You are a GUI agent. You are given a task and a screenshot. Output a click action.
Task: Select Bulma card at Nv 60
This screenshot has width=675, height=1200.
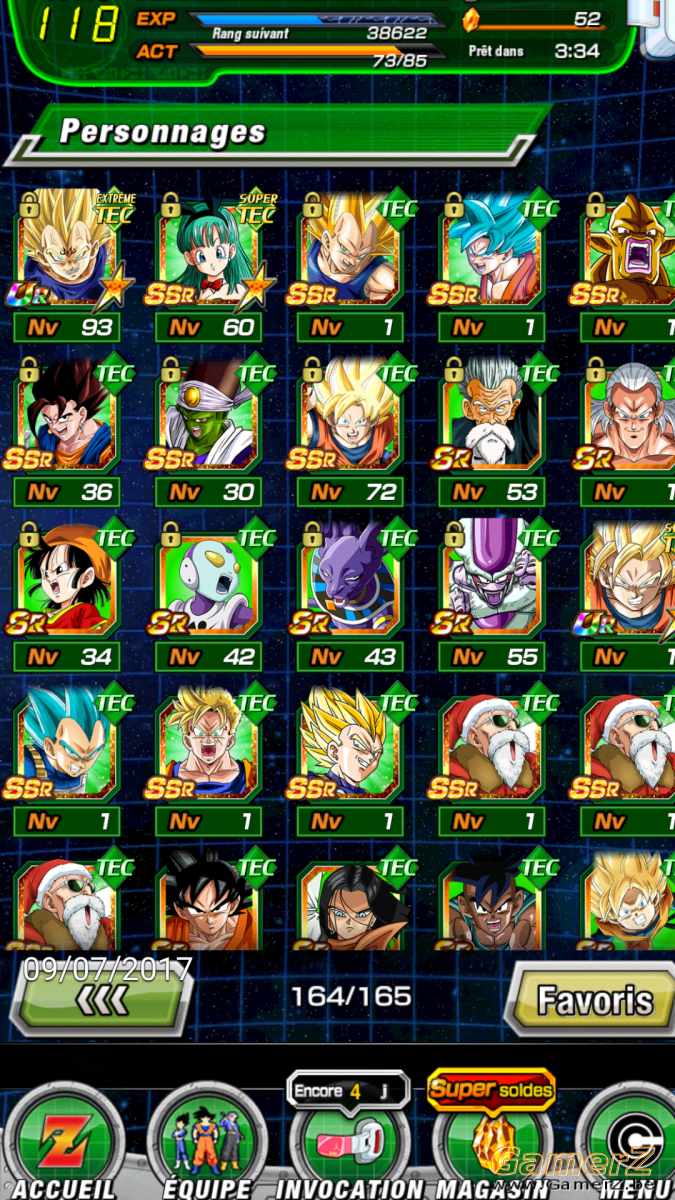(209, 265)
